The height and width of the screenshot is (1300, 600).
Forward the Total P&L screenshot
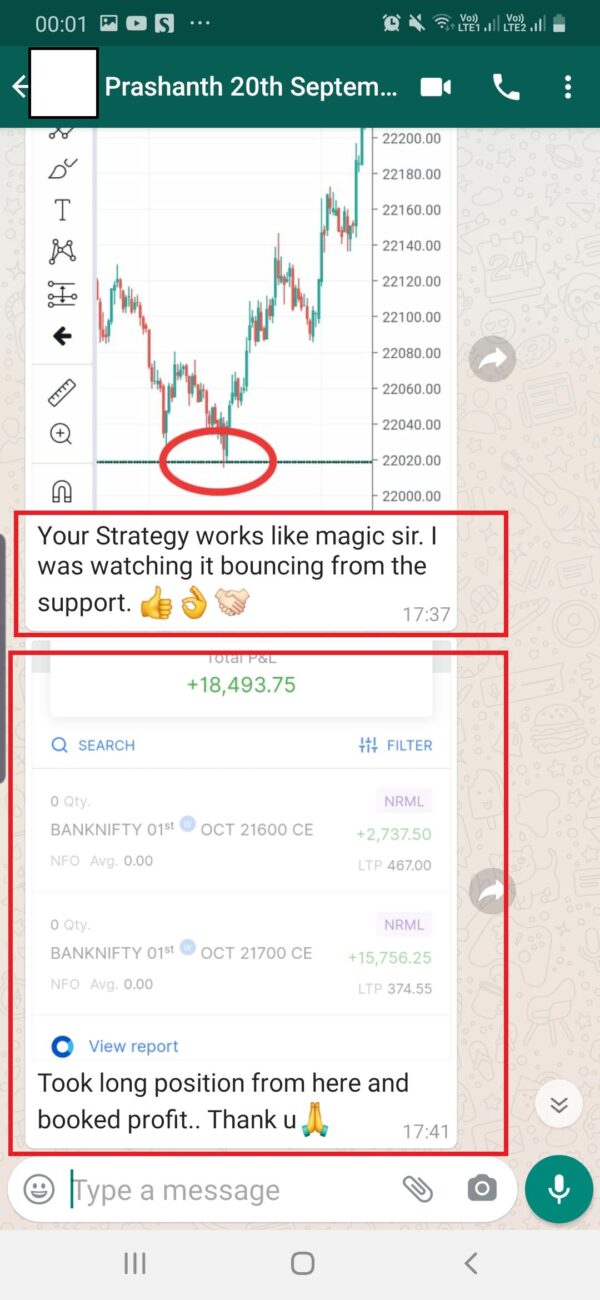point(492,893)
